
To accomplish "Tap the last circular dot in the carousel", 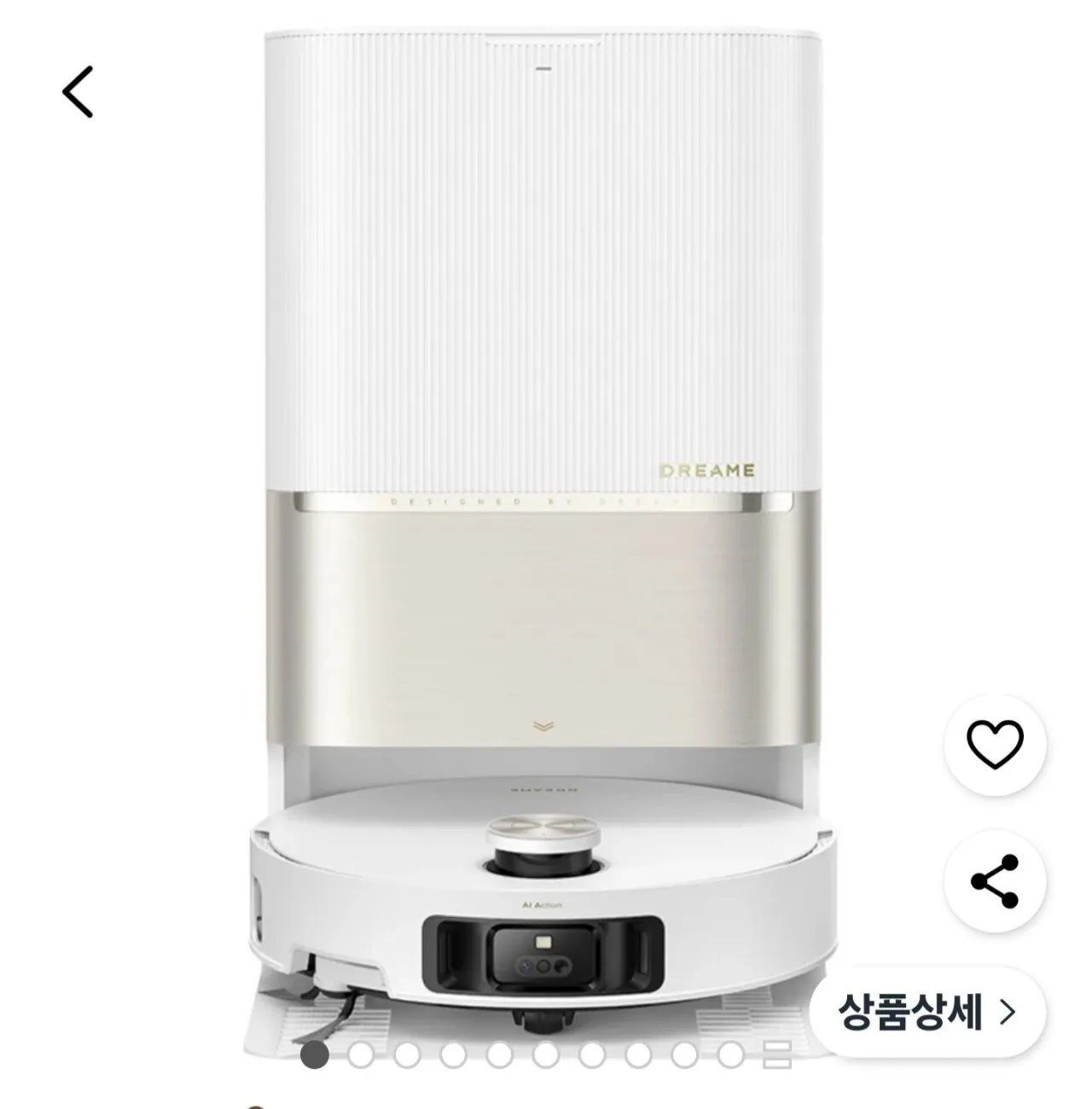I will click(x=730, y=1054).
